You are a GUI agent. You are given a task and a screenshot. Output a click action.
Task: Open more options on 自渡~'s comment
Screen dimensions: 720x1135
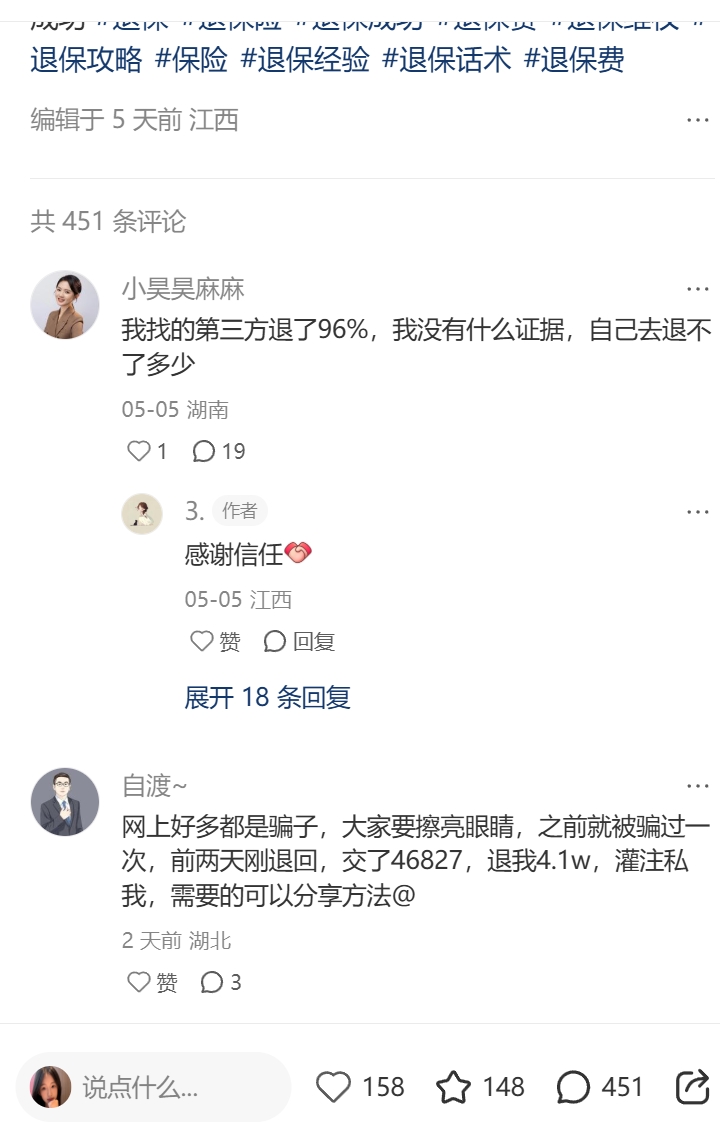tap(697, 786)
